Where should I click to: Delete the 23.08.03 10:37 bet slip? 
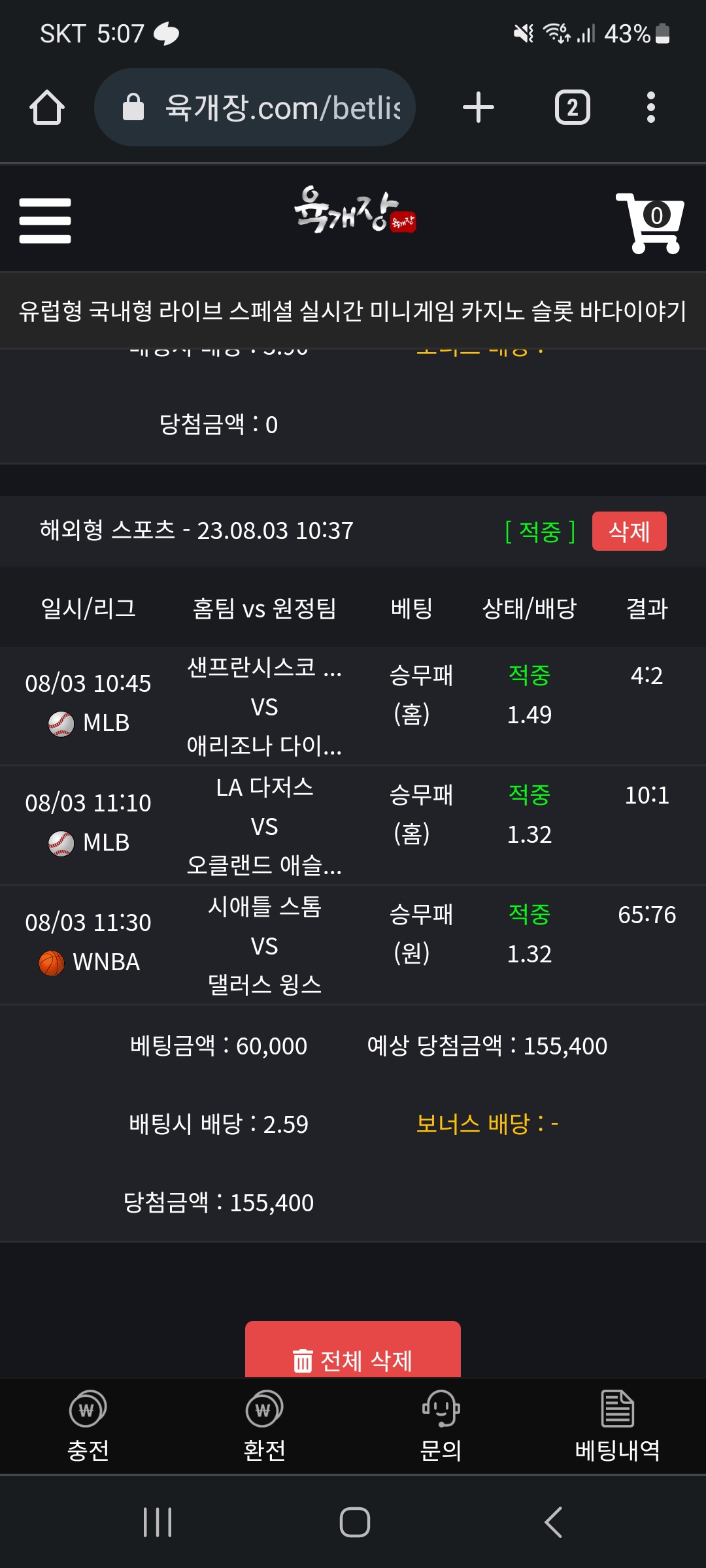tap(629, 531)
